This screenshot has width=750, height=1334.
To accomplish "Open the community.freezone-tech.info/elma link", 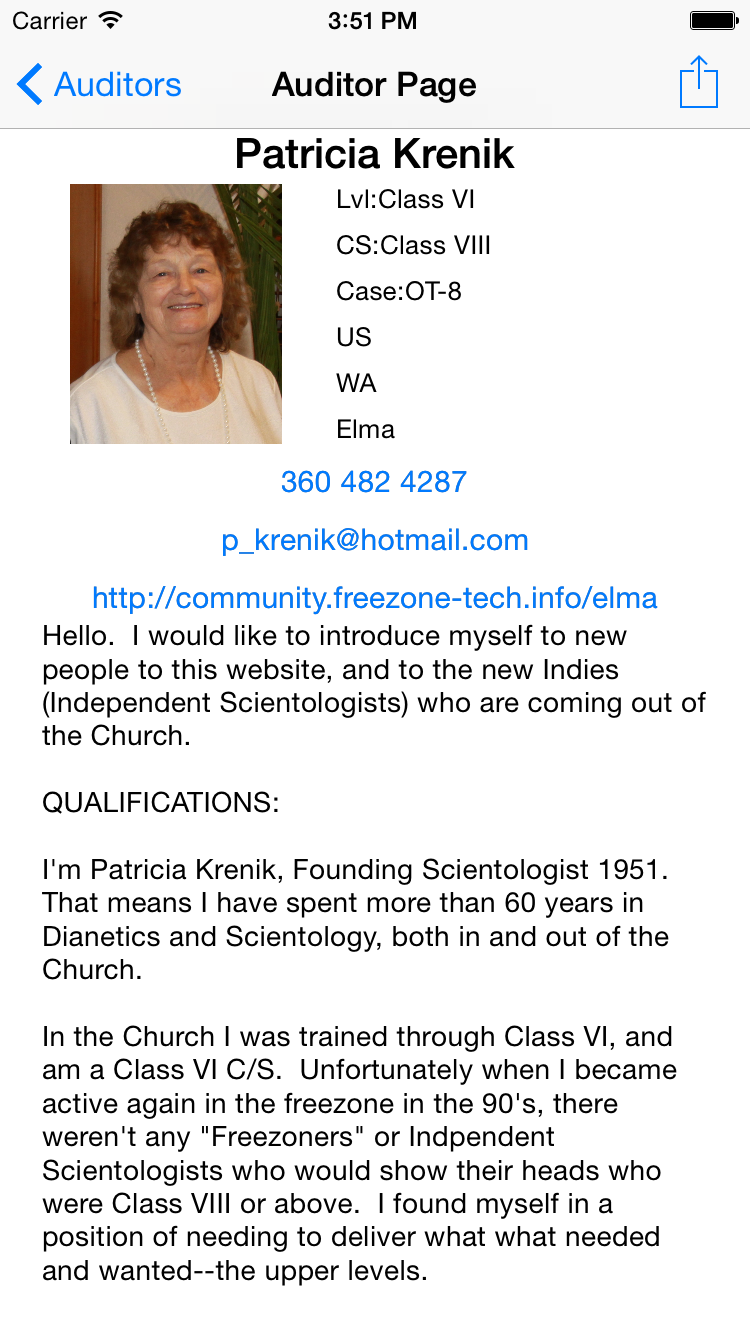I will 375,598.
